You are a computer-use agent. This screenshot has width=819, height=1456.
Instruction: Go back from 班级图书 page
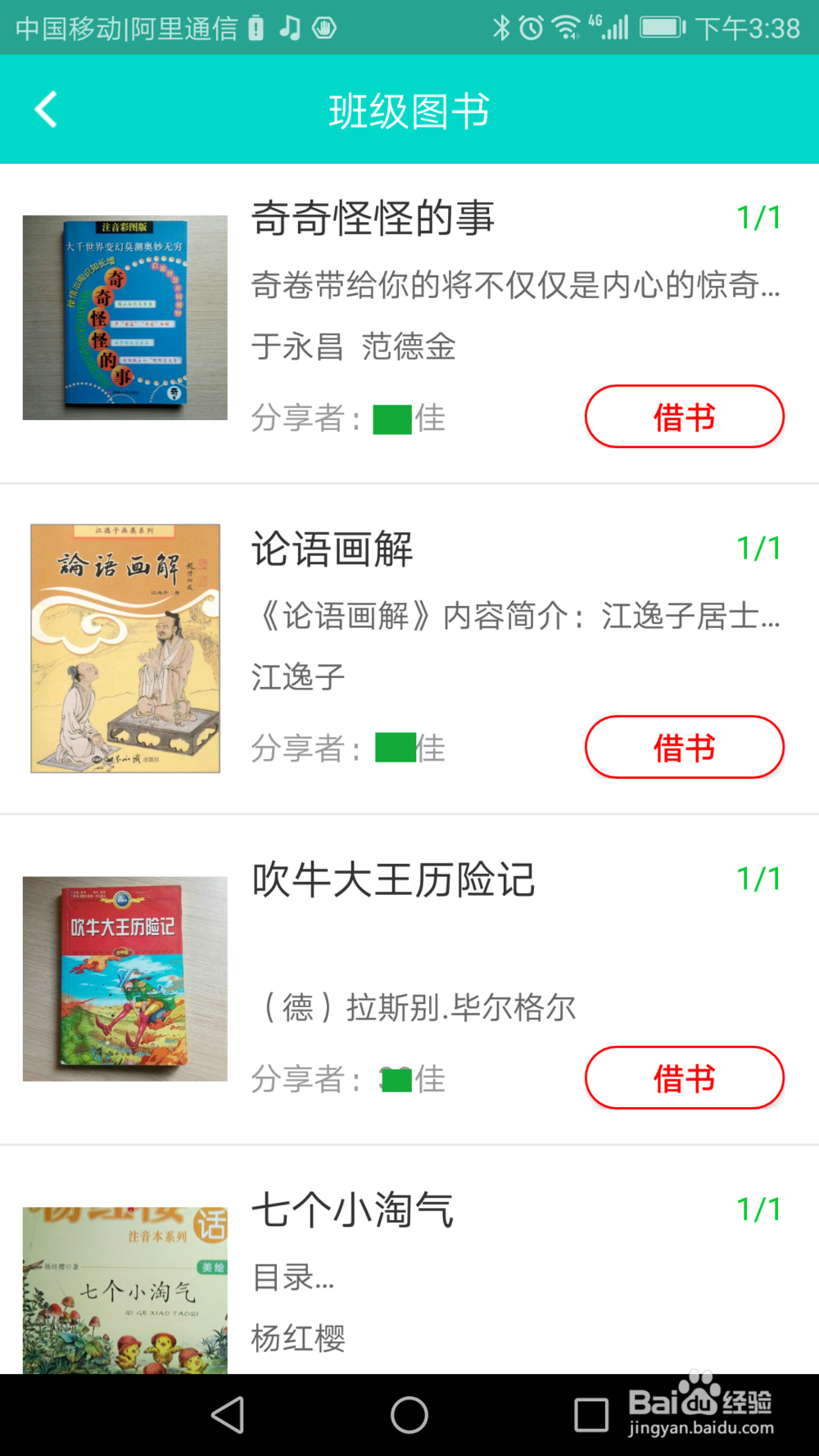47,110
